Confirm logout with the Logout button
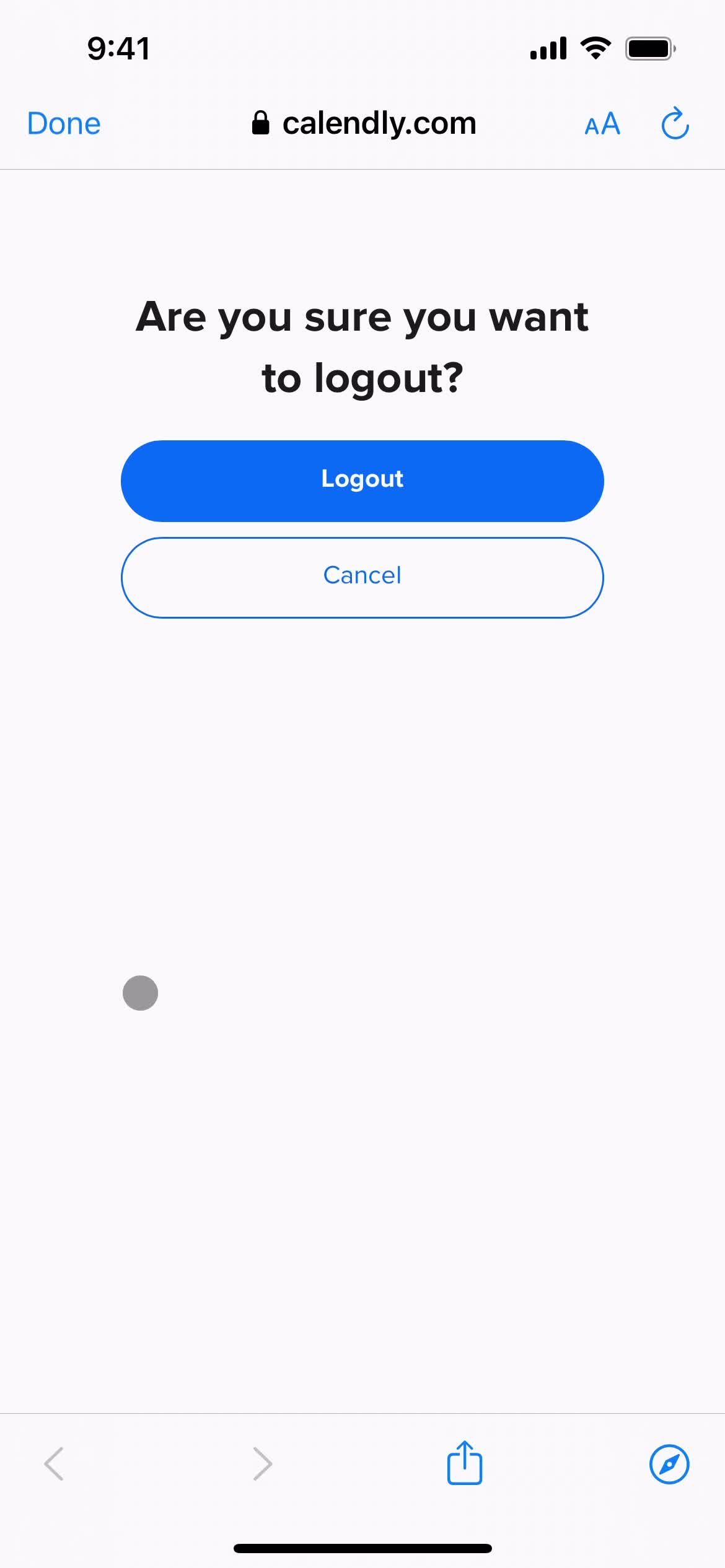Viewport: 725px width, 1568px height. pyautogui.click(x=362, y=480)
